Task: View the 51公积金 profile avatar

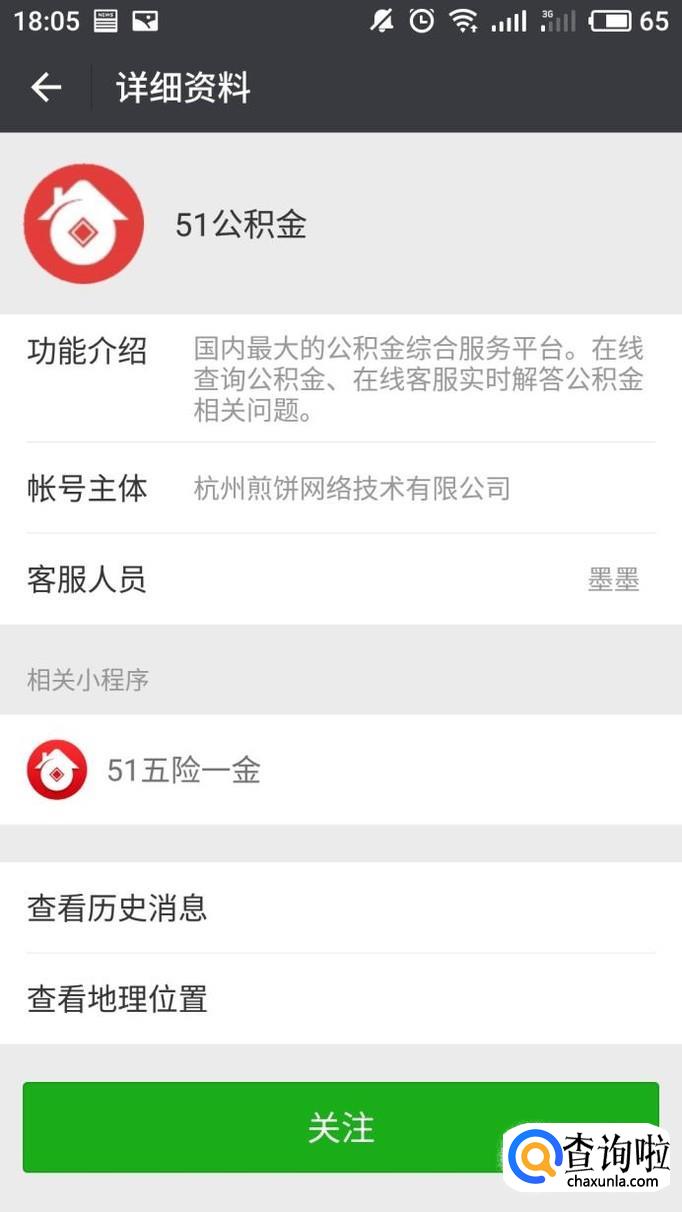Action: coord(84,224)
